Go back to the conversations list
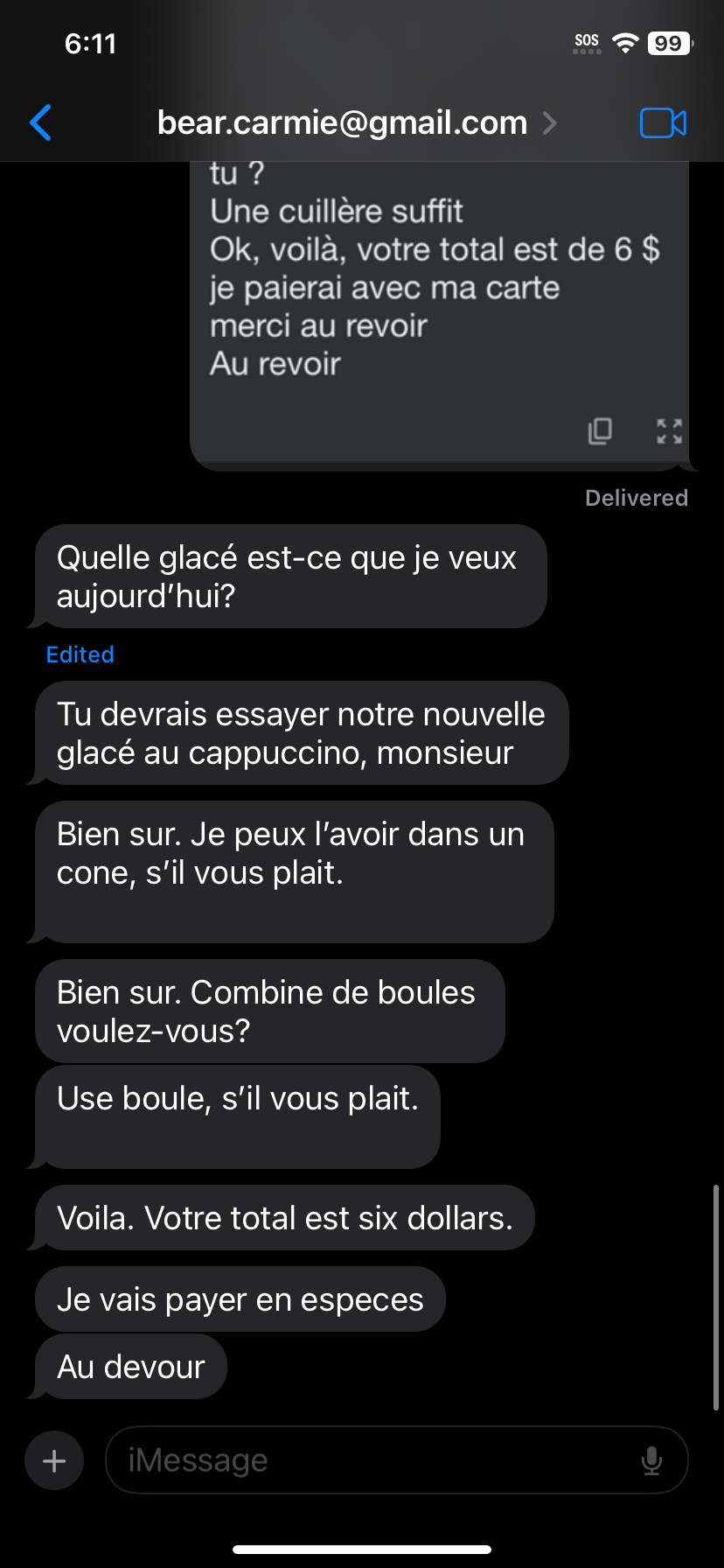This screenshot has height=1568, width=724. (40, 122)
